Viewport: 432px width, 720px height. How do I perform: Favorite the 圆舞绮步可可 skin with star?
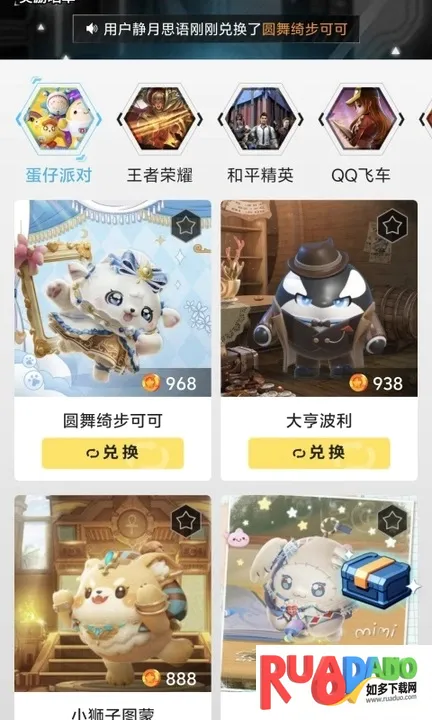coord(186,225)
